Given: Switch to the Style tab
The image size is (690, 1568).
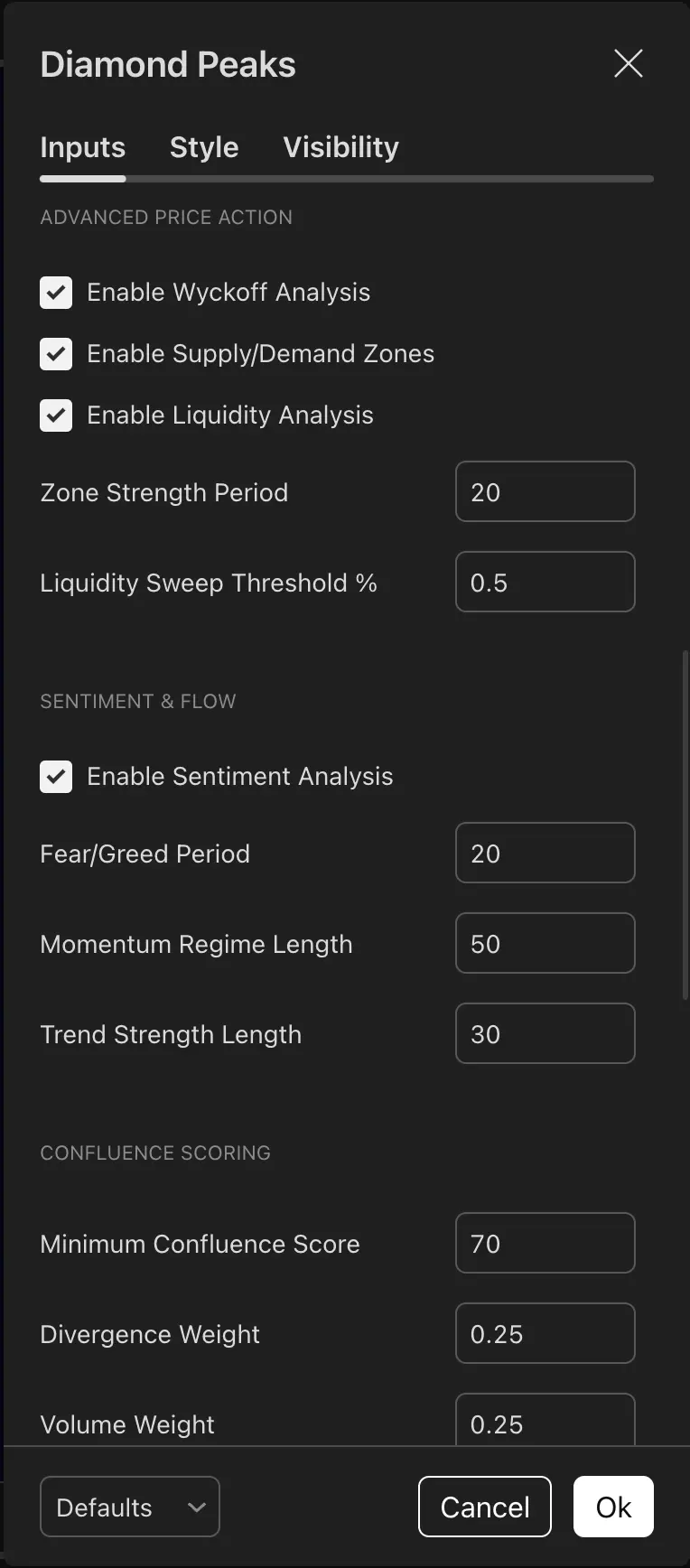Looking at the screenshot, I should (x=204, y=147).
